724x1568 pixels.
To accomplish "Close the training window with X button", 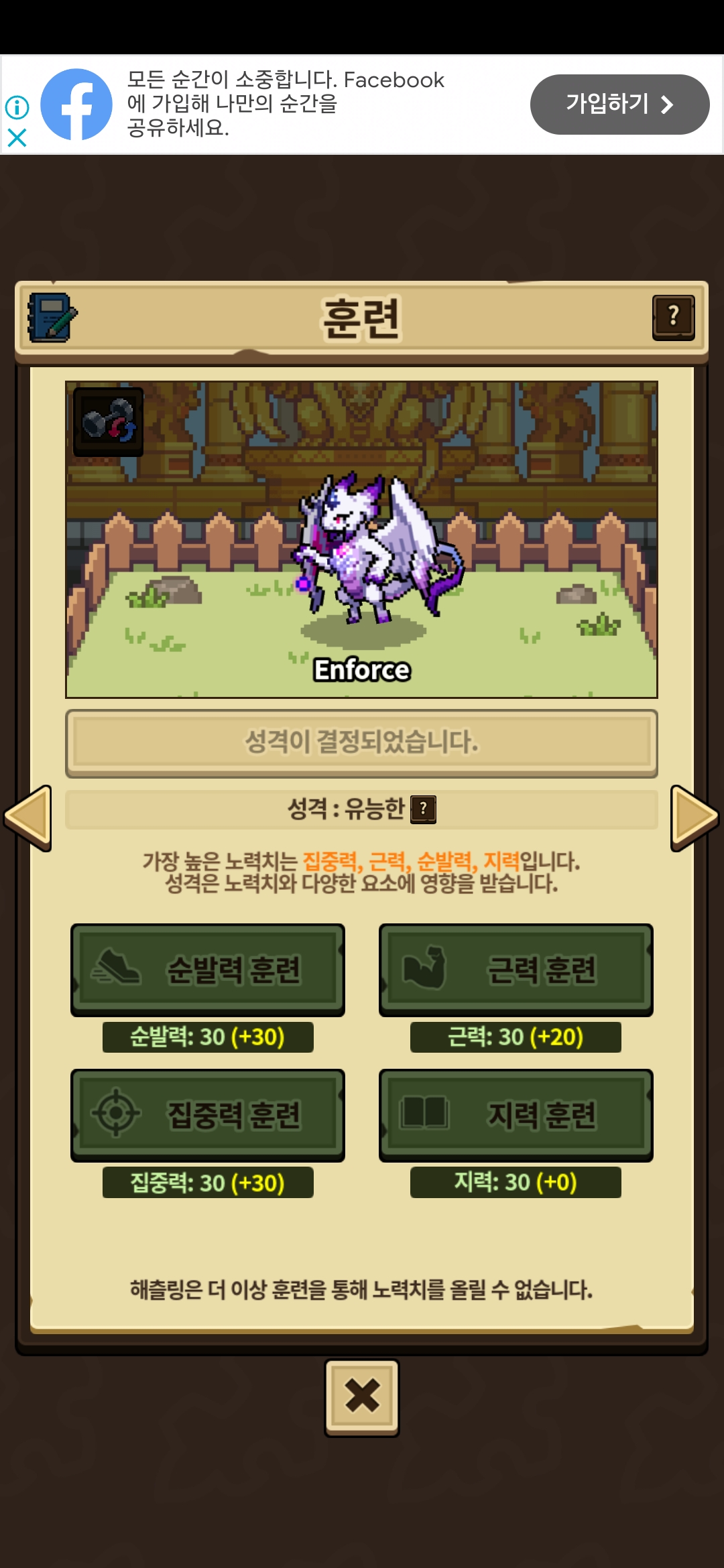I will [362, 1397].
